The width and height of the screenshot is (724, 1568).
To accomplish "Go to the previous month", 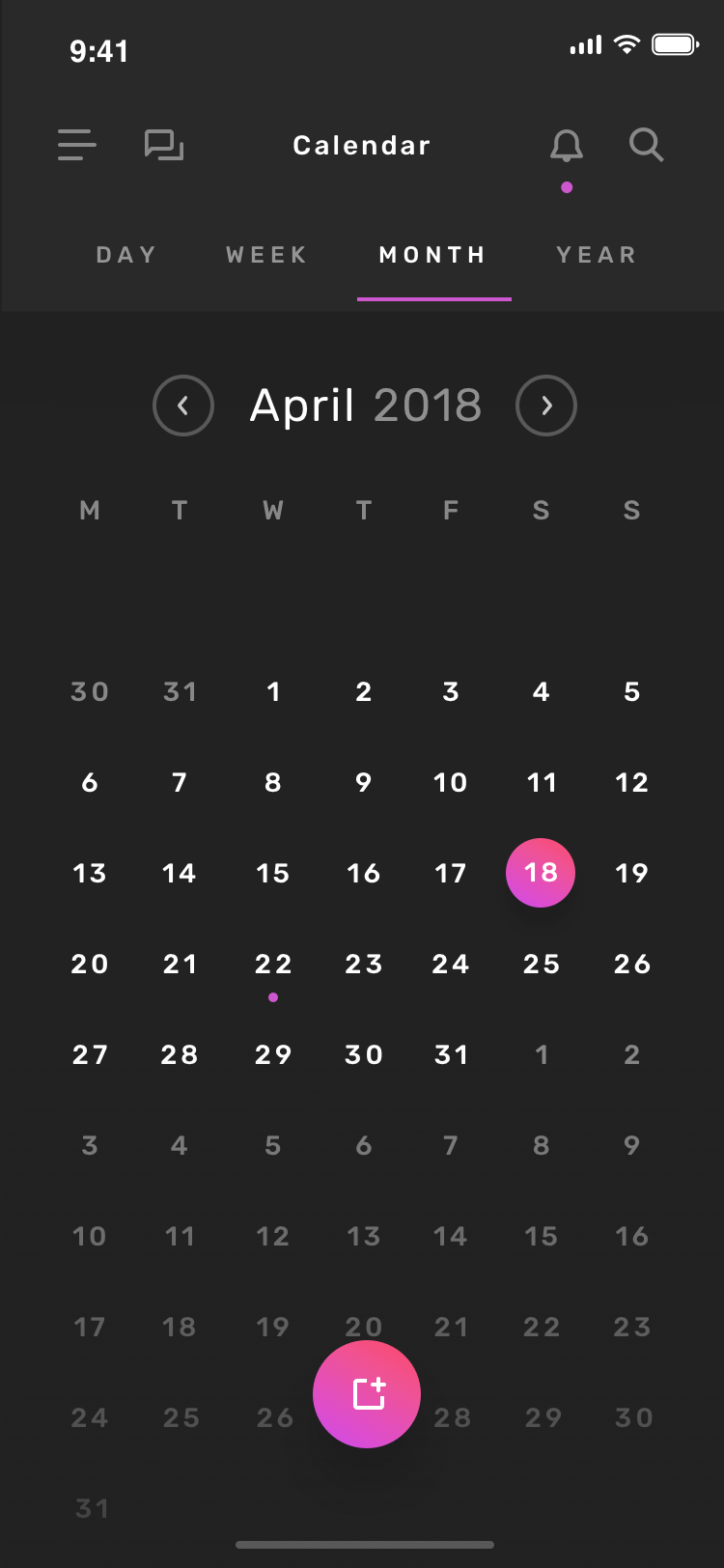I will [183, 406].
